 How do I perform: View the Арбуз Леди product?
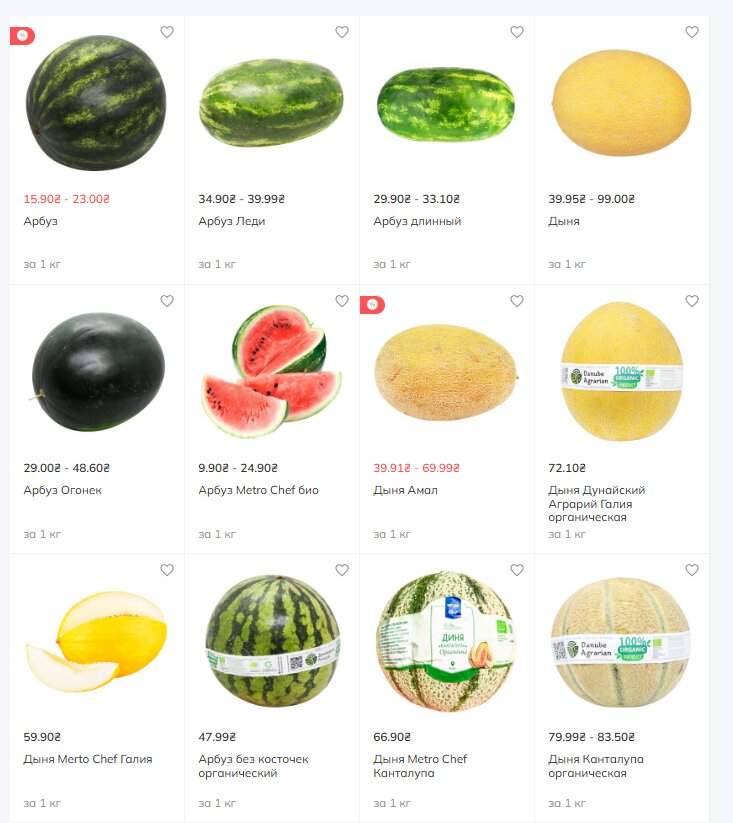click(271, 103)
